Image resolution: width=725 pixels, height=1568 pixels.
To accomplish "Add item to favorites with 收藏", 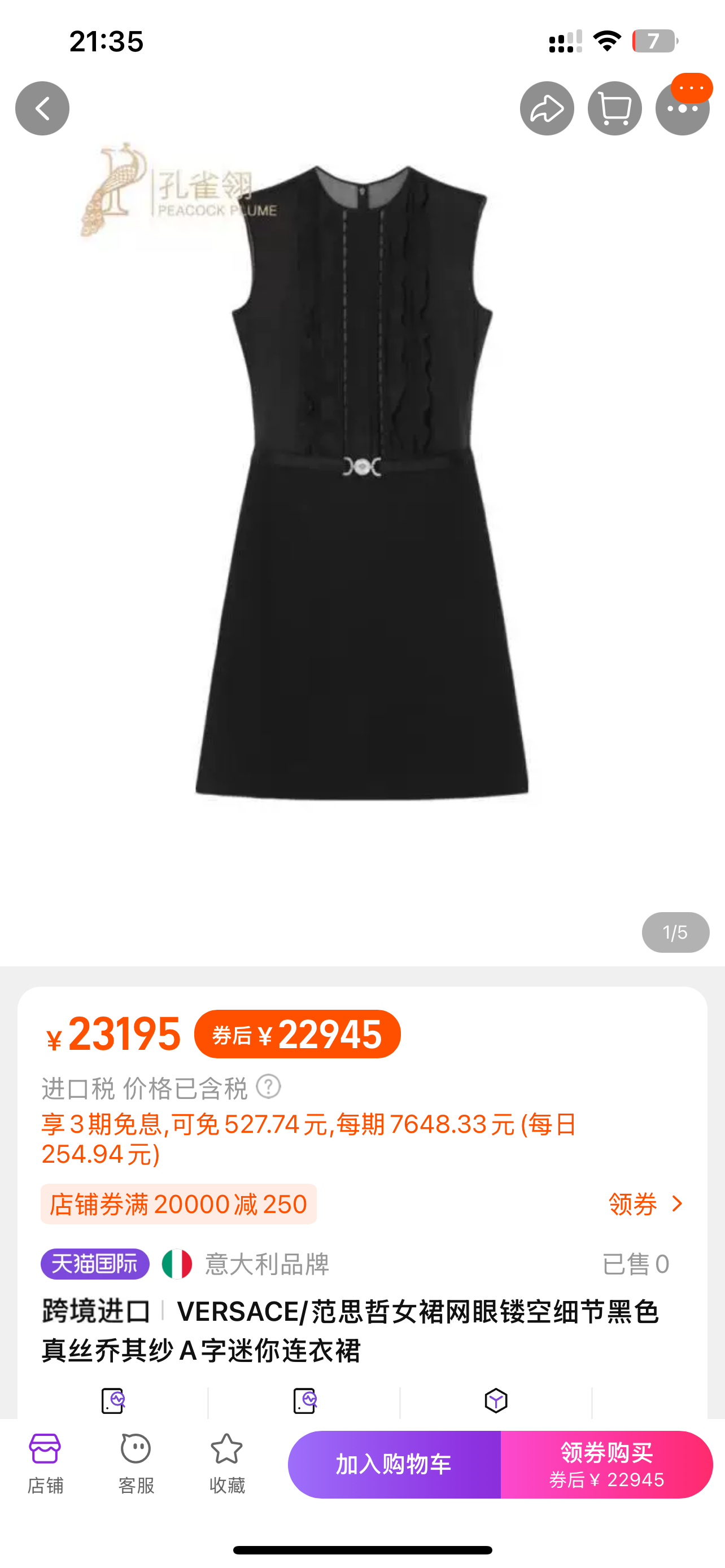I will coord(226,1462).
